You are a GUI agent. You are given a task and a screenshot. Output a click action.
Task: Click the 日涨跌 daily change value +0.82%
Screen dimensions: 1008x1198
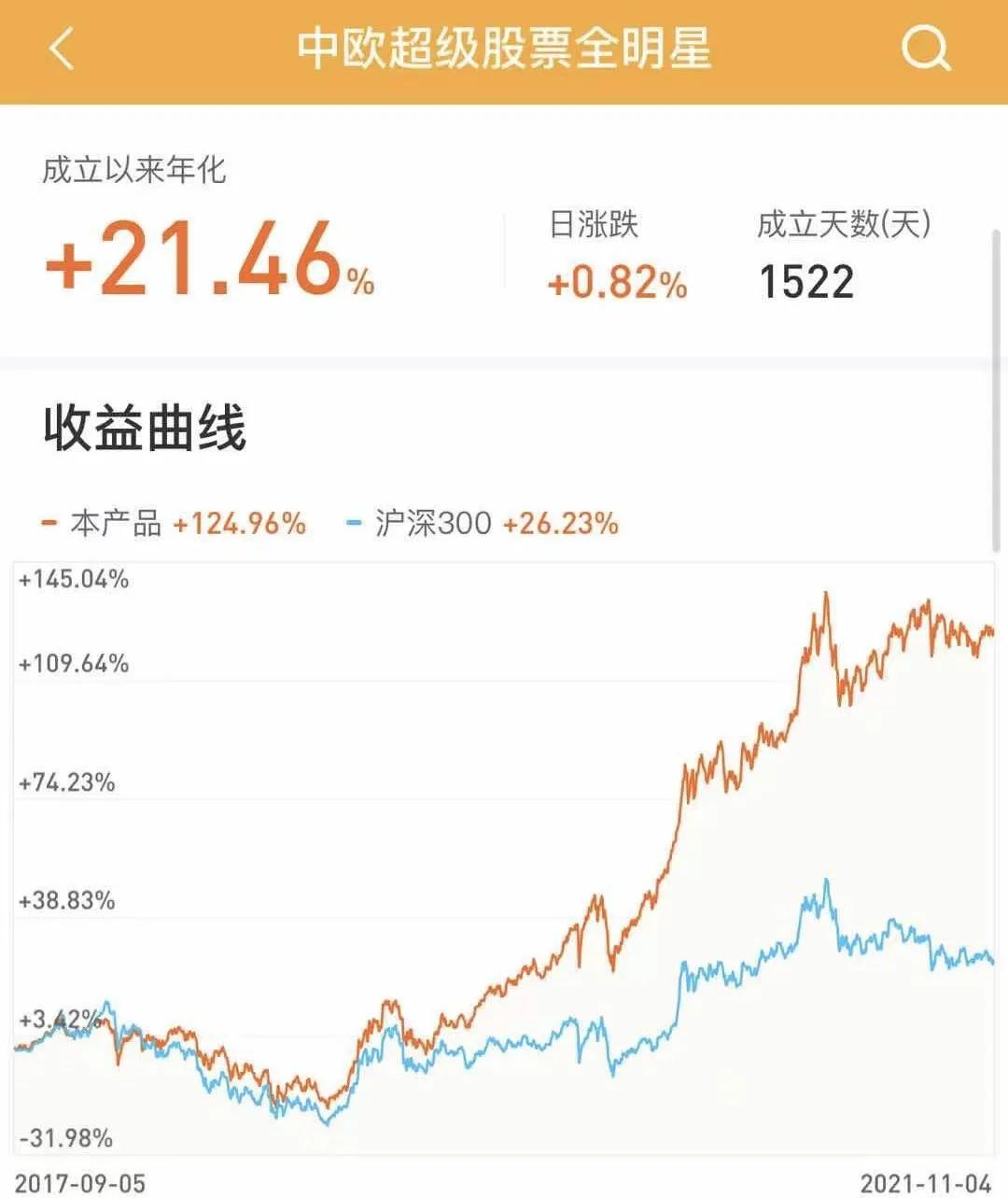point(616,285)
